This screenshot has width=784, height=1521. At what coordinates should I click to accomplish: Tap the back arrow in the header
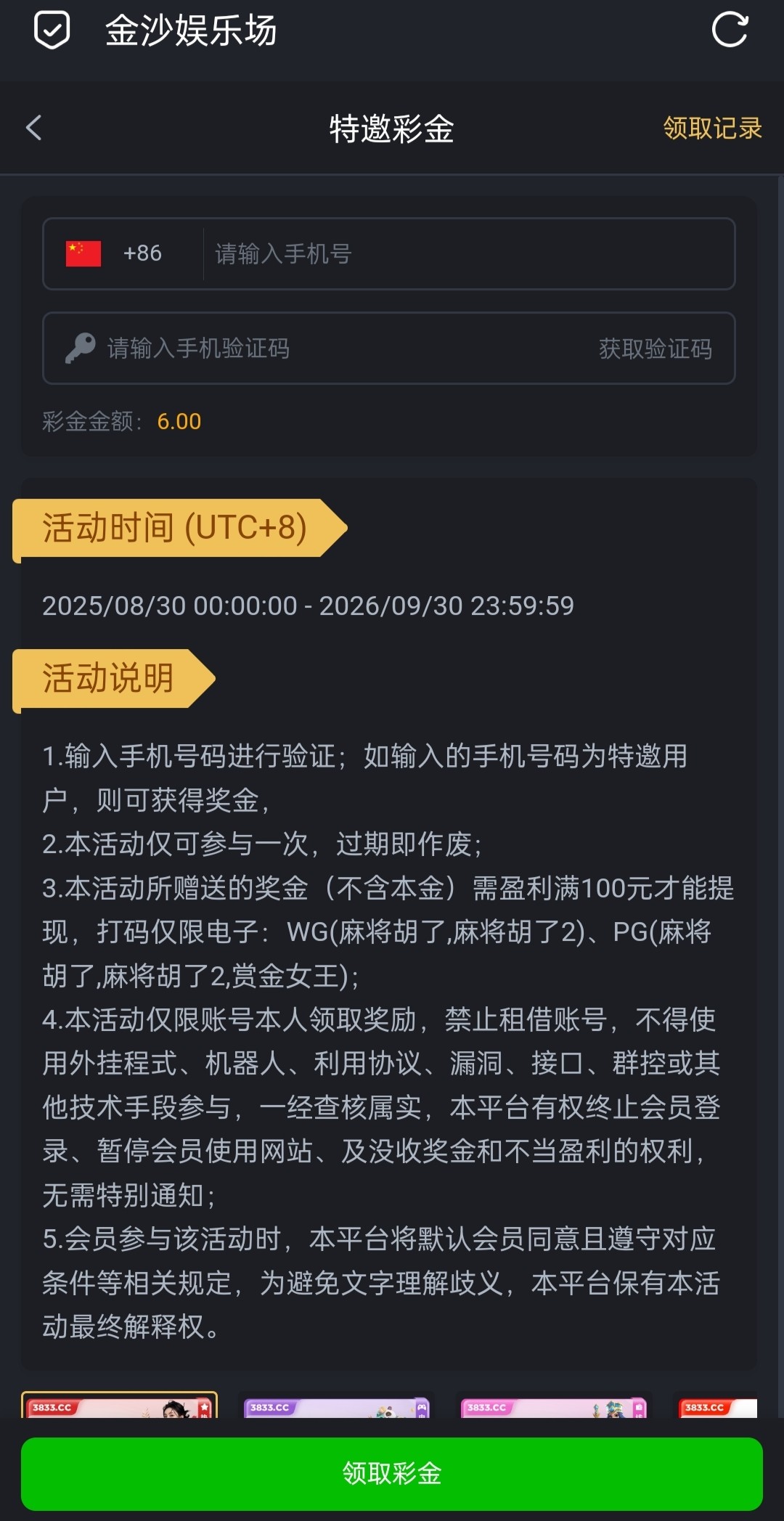[34, 128]
